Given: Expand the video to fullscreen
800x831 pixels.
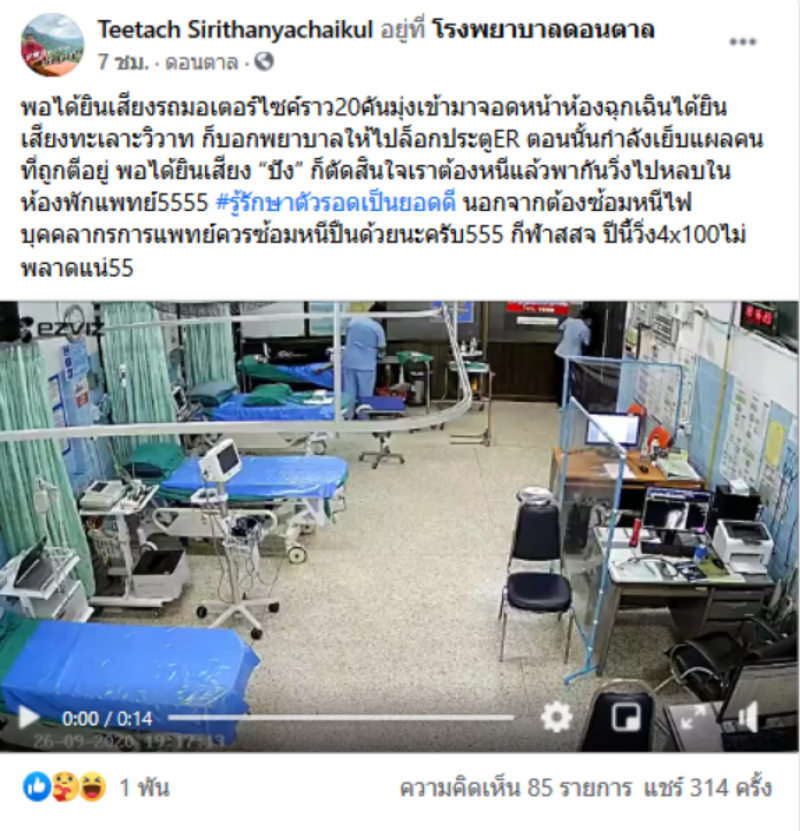Looking at the screenshot, I should [693, 716].
